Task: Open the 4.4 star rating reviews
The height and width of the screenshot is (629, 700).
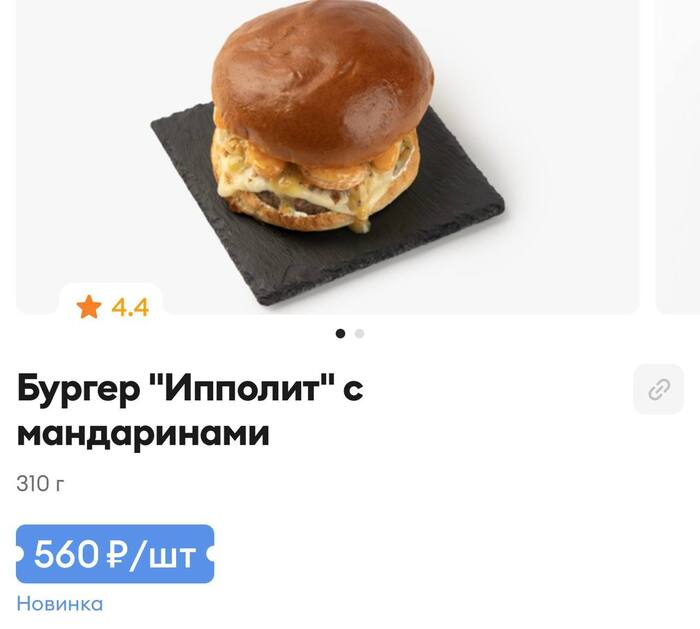Action: 112,307
